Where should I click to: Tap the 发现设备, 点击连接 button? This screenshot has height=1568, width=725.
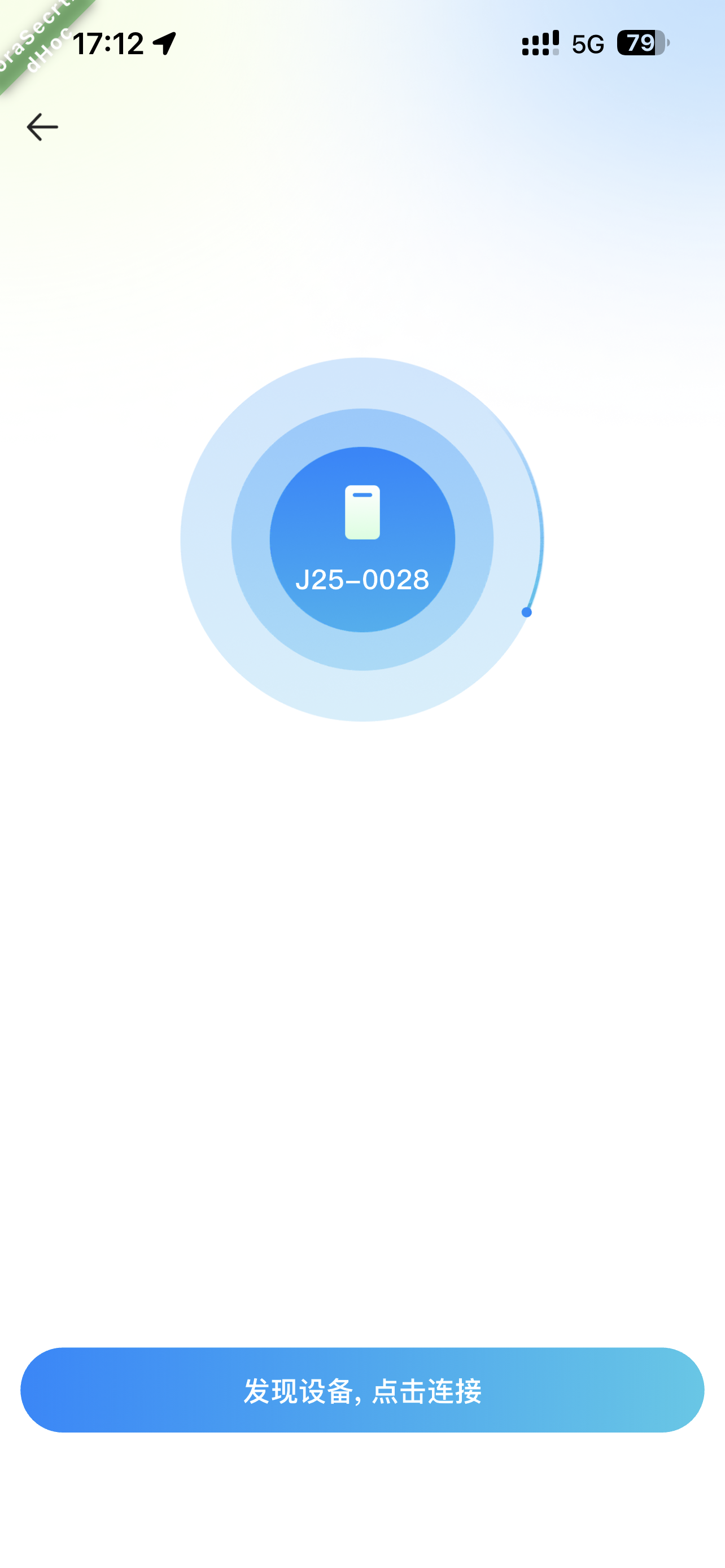pyautogui.click(x=362, y=1390)
